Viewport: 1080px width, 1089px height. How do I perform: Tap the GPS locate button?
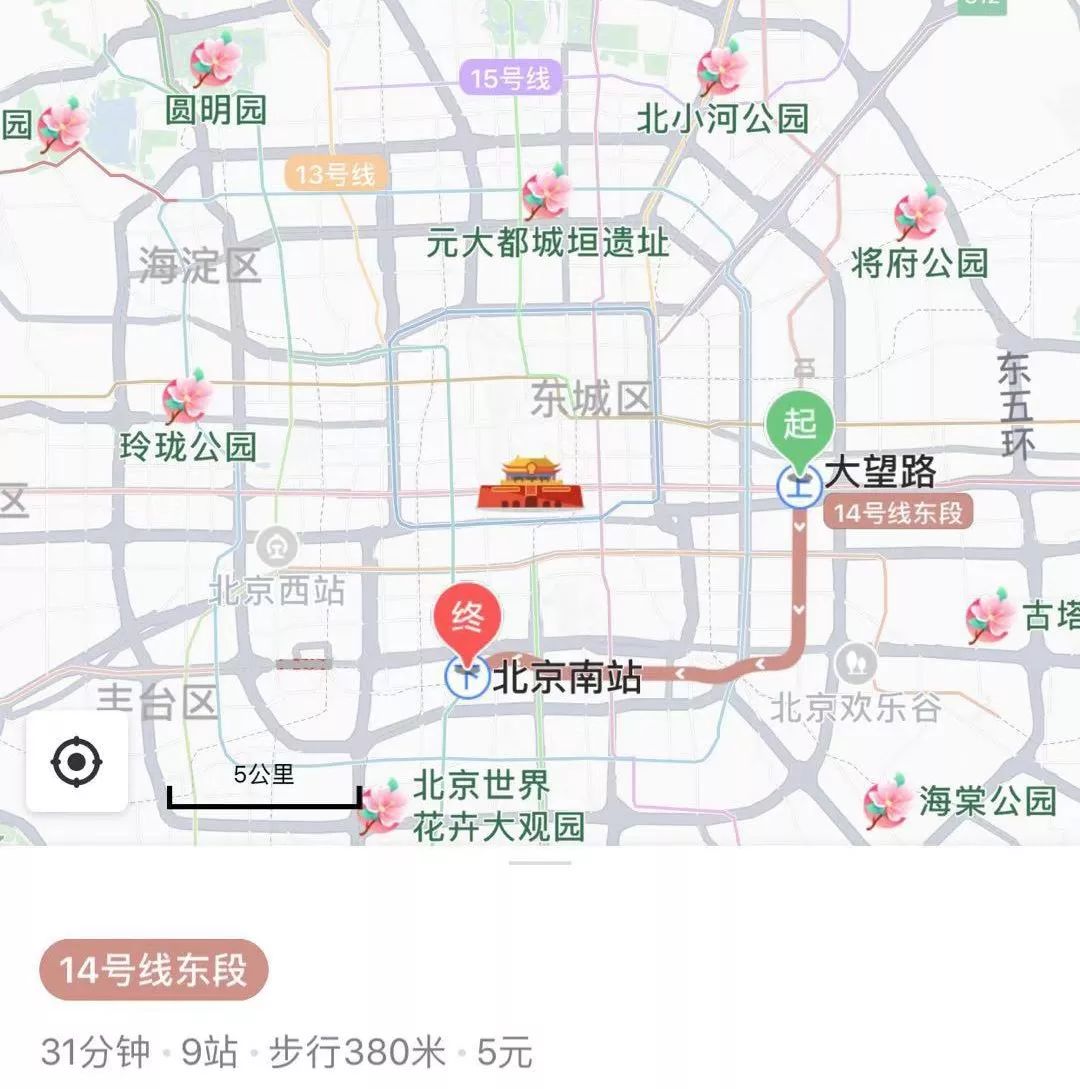click(75, 763)
